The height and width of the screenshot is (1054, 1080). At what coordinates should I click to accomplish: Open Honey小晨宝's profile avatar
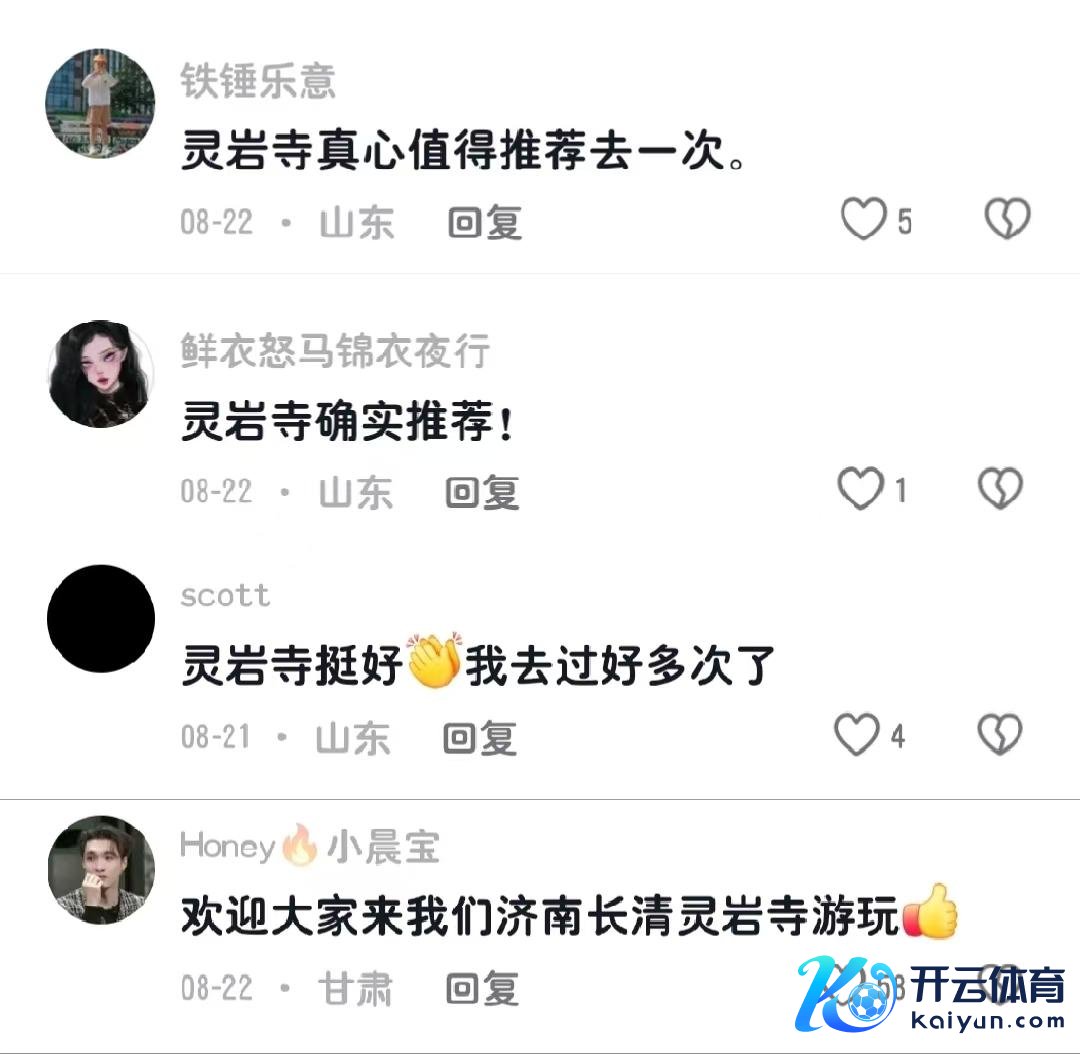[101, 868]
